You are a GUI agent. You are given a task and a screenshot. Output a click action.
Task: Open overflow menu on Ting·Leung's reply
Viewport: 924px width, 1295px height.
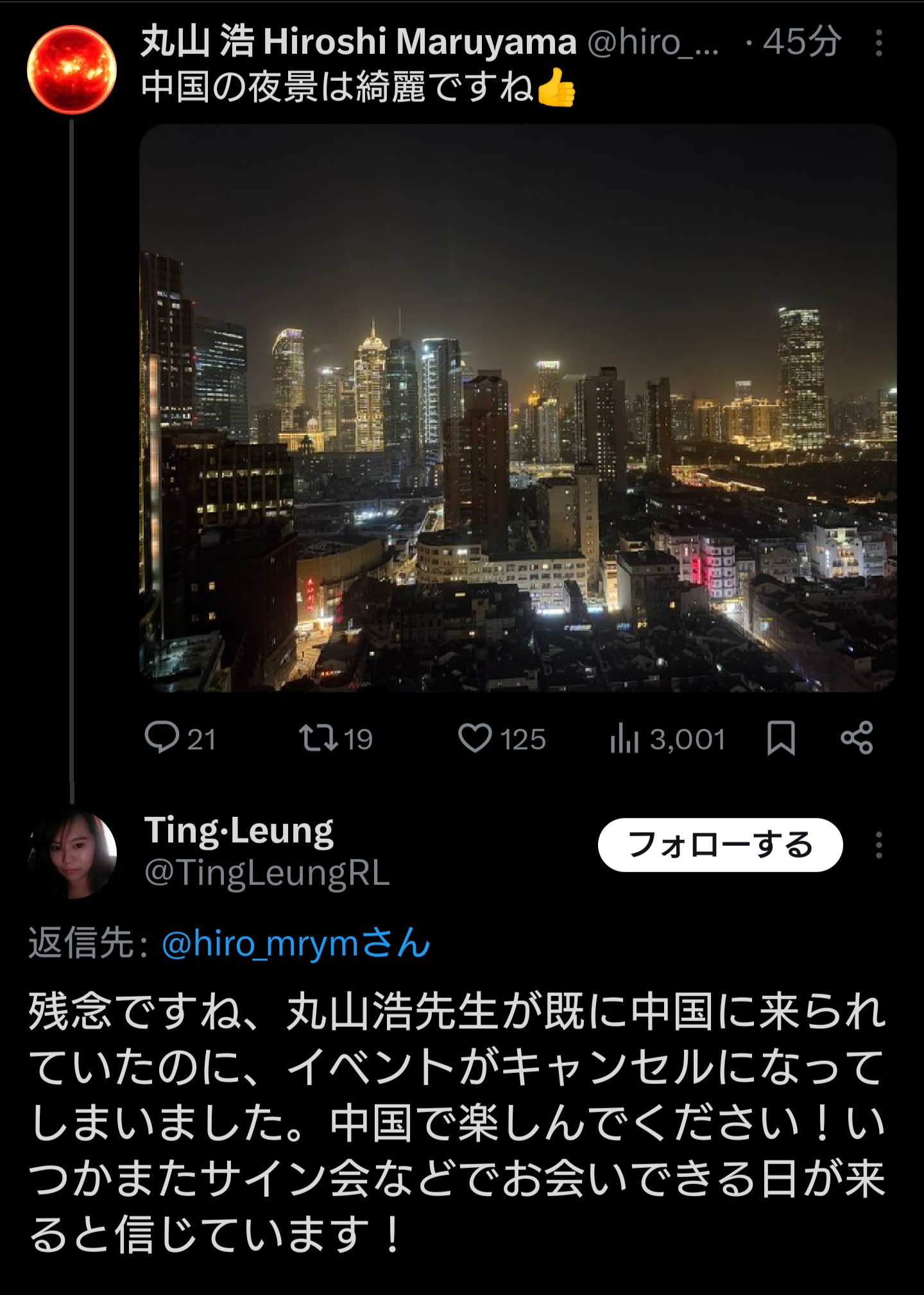click(878, 845)
